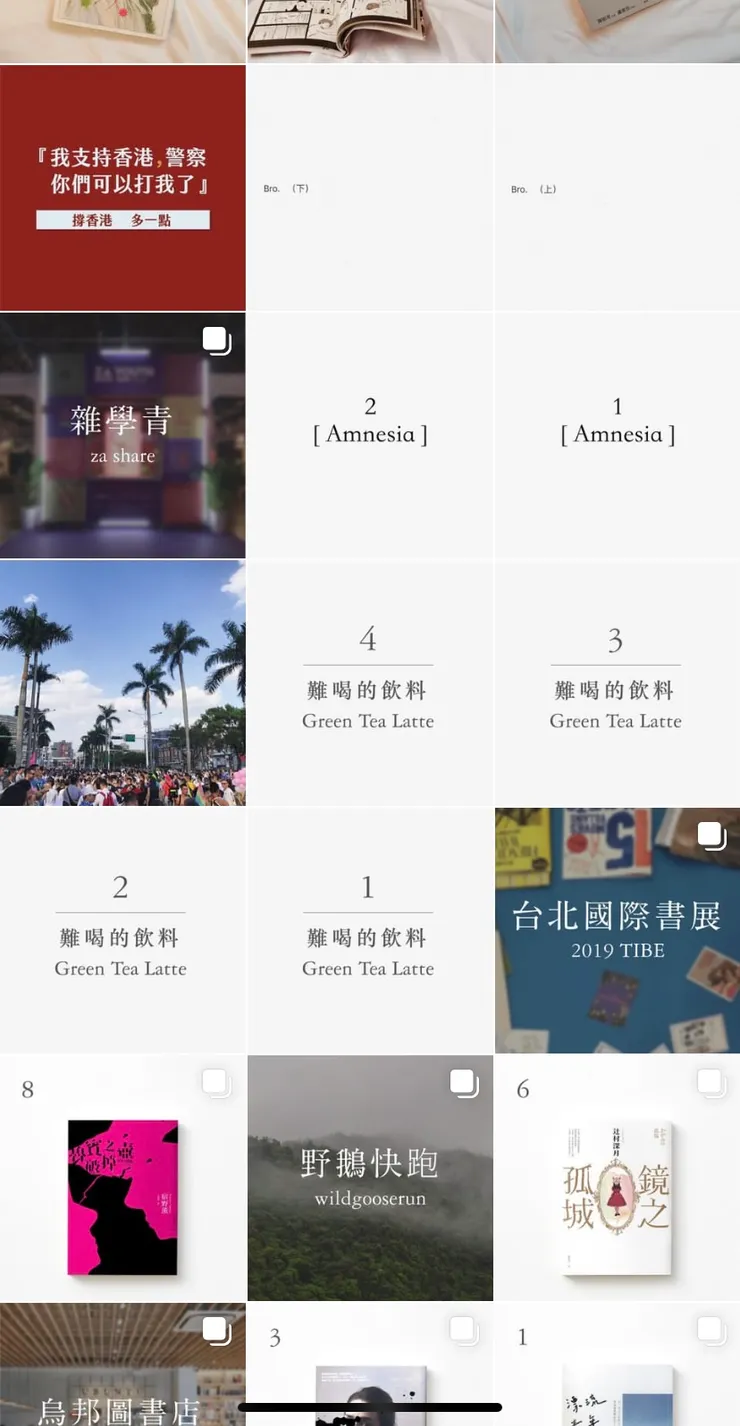This screenshot has width=740, height=1426.
Task: Tap the carousel icon on the 烏邦圖書店 post
Action: click(x=217, y=1330)
